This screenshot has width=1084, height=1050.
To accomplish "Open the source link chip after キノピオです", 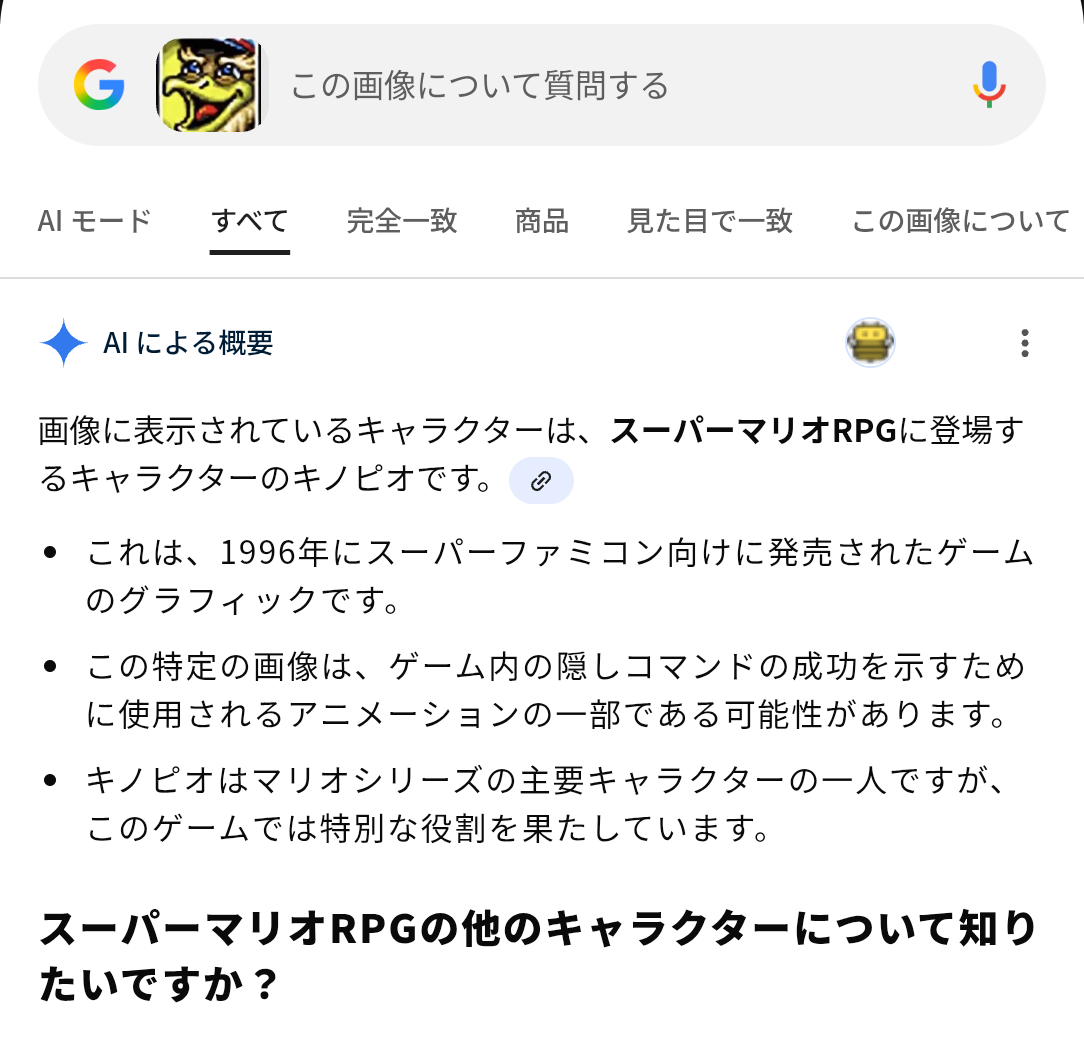I will pos(541,481).
